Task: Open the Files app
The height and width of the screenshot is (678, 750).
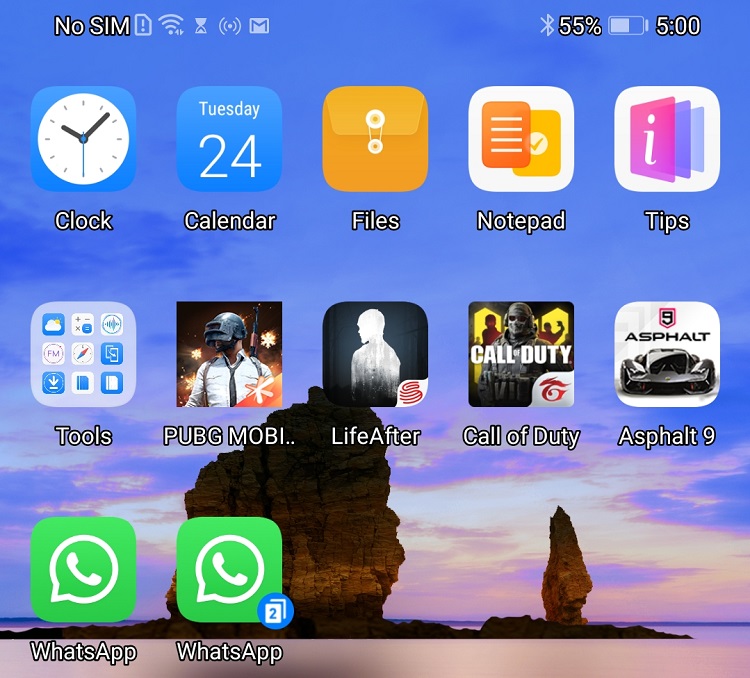Action: (375, 139)
